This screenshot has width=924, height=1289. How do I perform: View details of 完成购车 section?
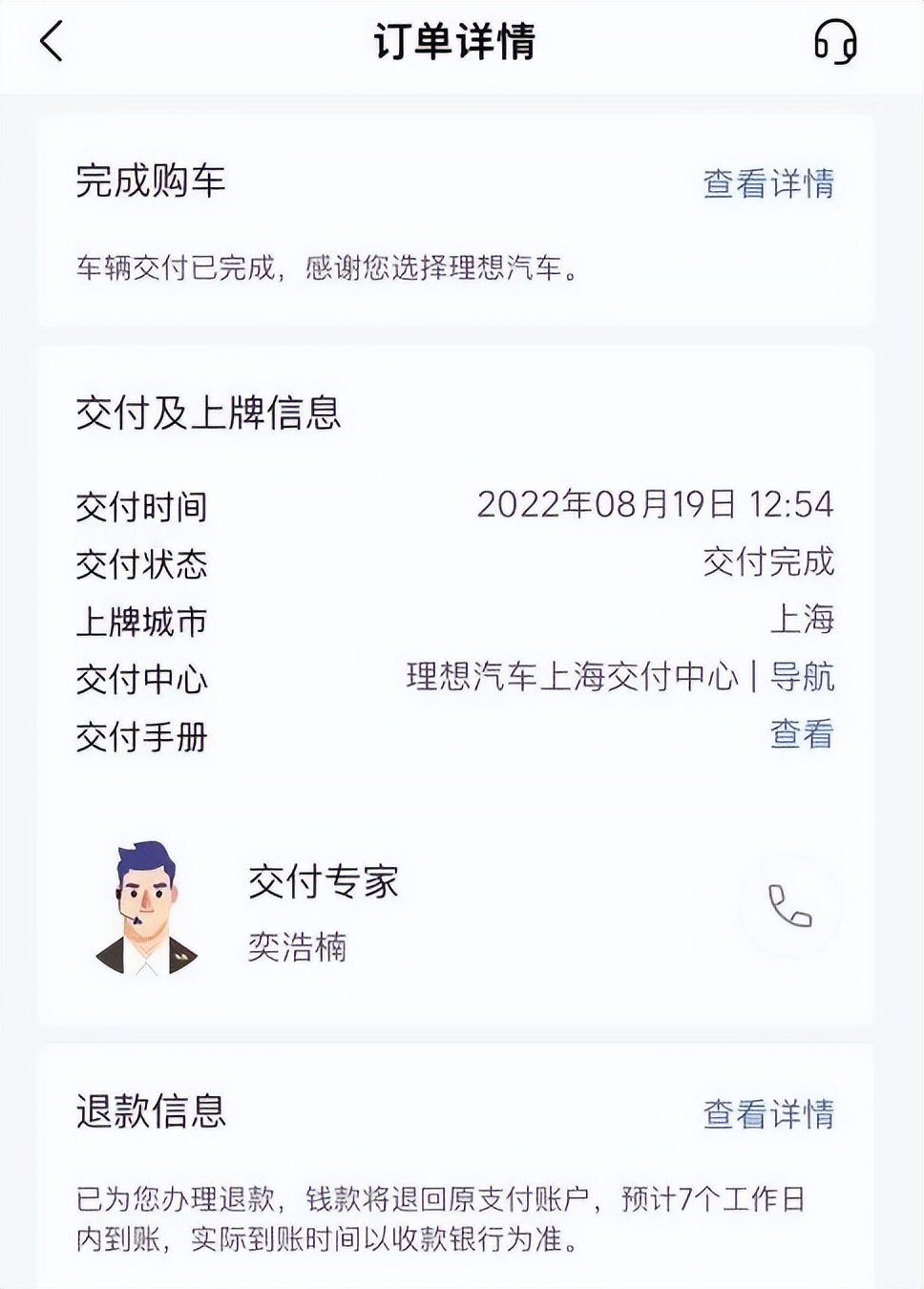coord(768,183)
